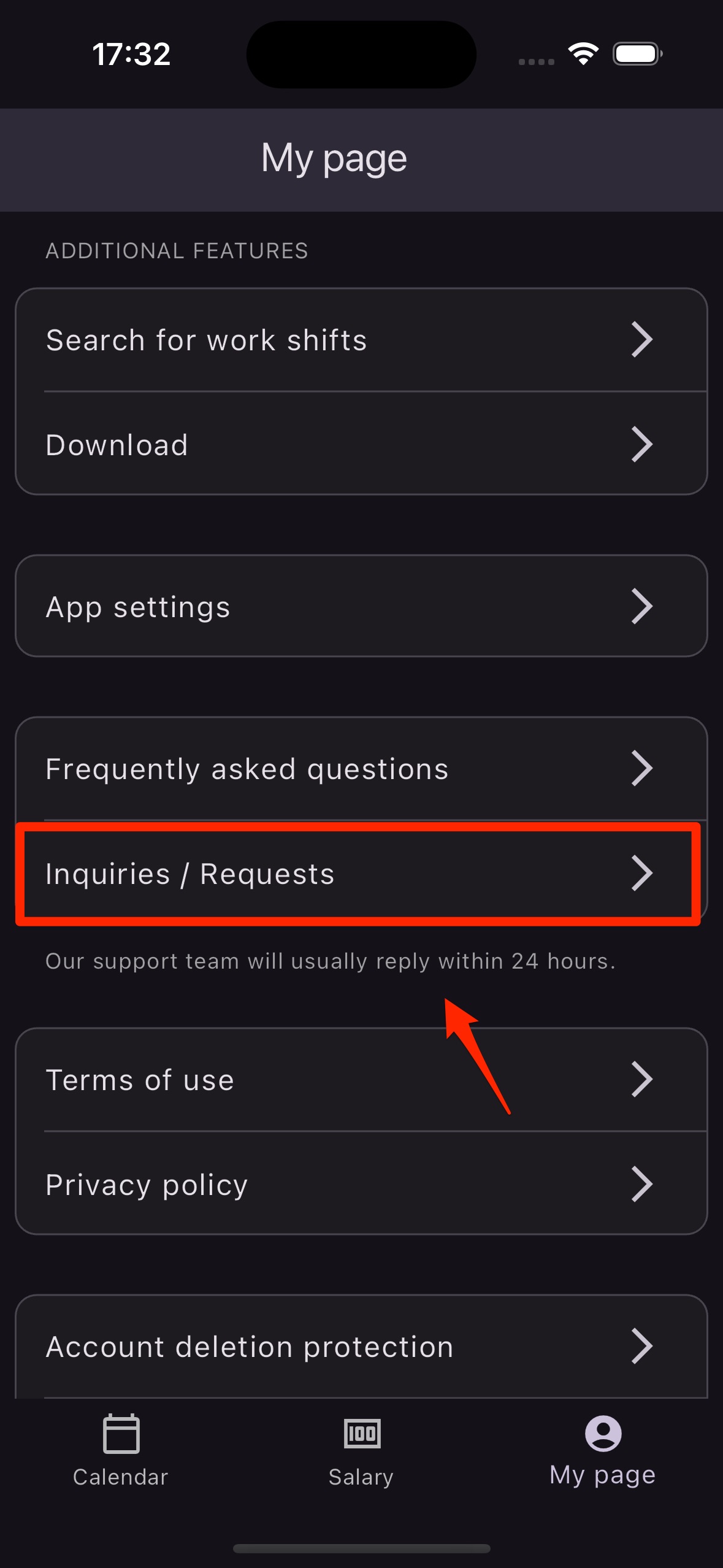Open Account deletion protection

coord(361,1347)
